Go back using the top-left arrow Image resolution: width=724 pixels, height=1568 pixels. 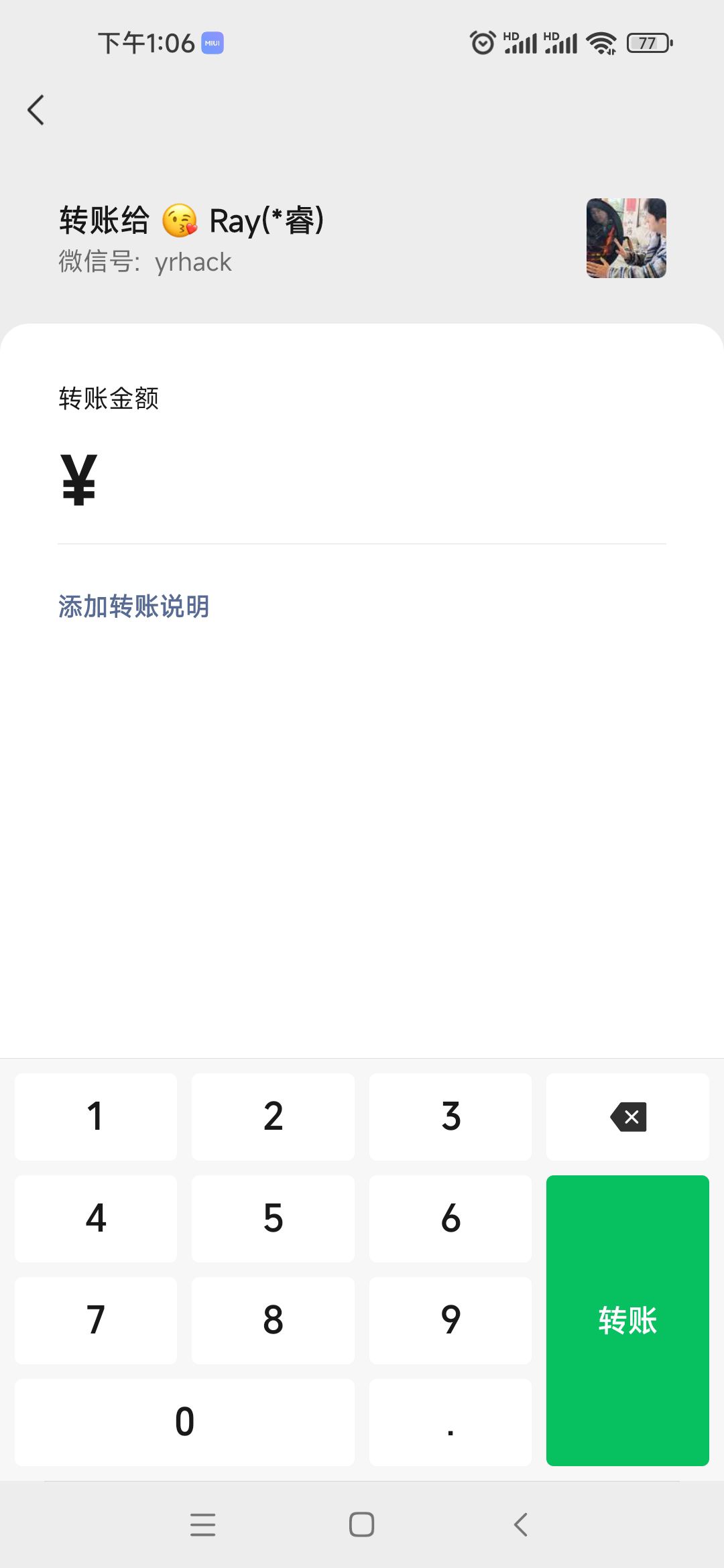coord(36,110)
